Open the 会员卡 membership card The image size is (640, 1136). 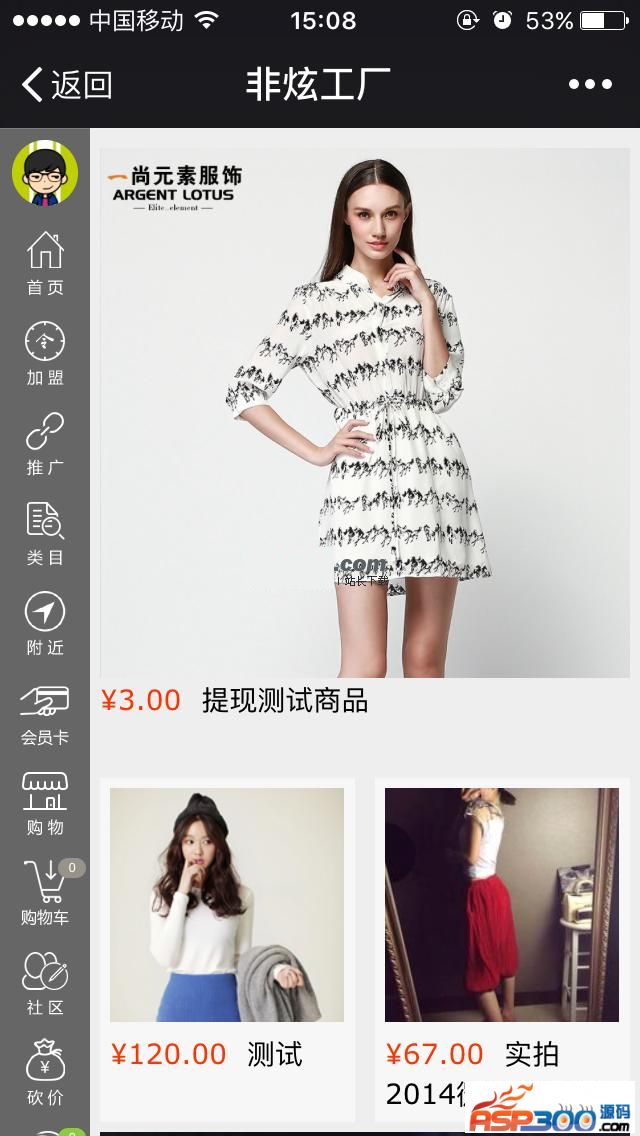45,713
